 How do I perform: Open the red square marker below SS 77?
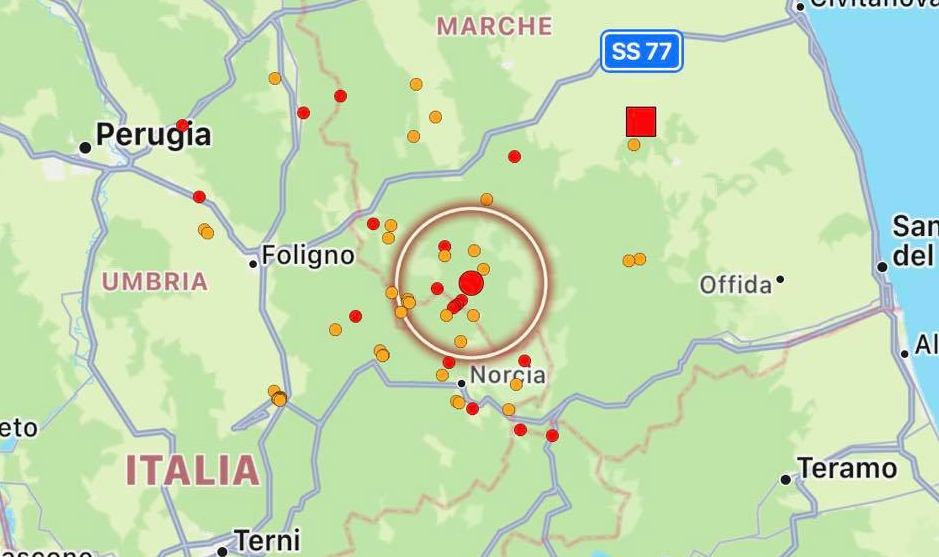click(x=641, y=122)
